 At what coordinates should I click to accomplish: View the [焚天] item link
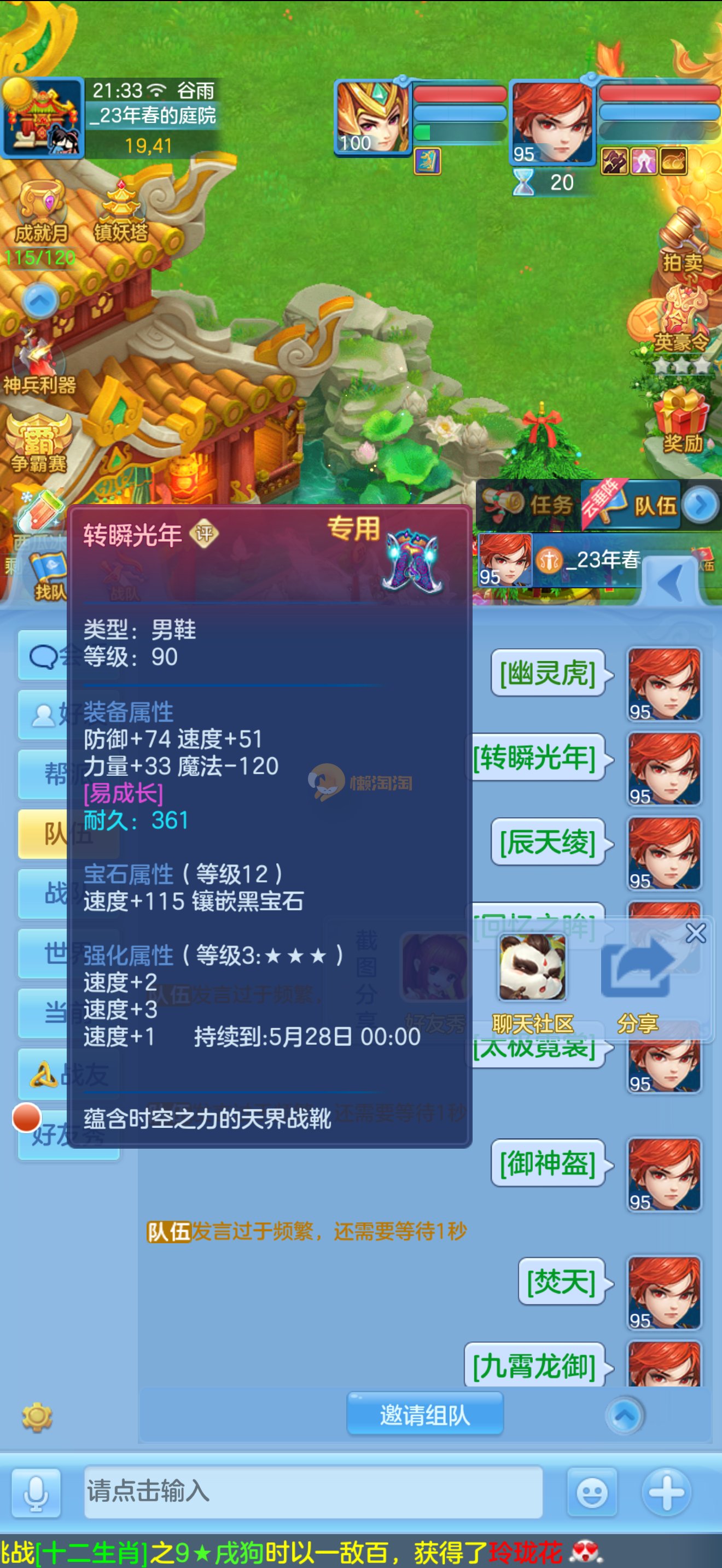click(561, 1282)
